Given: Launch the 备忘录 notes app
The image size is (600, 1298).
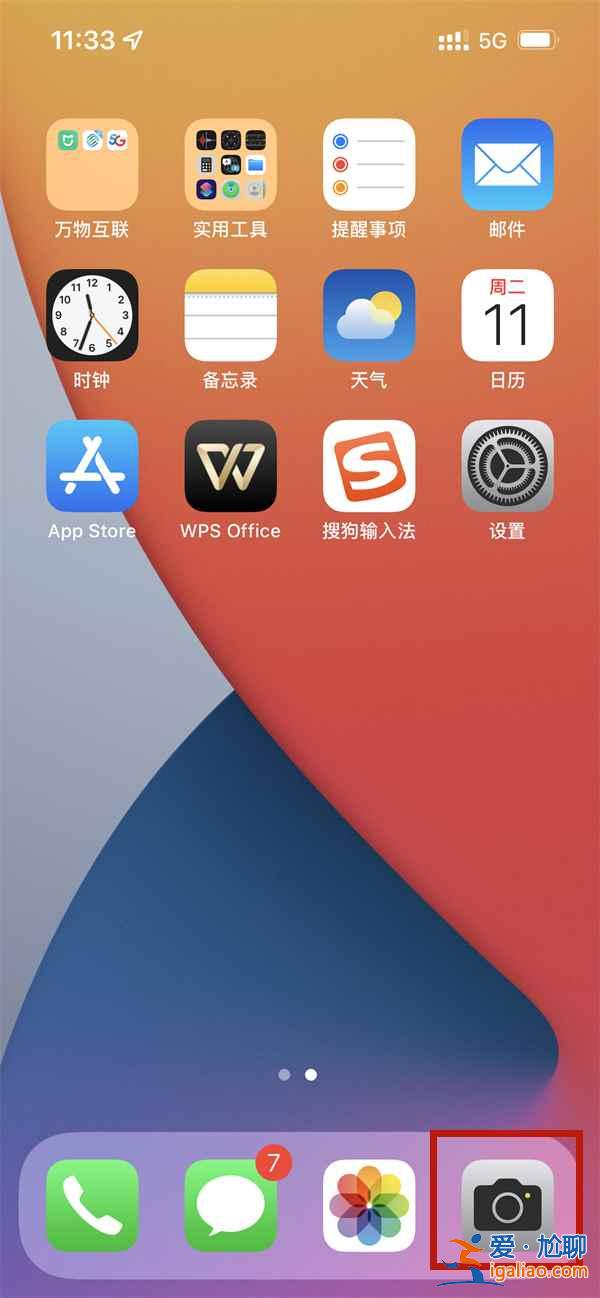Looking at the screenshot, I should 231,315.
